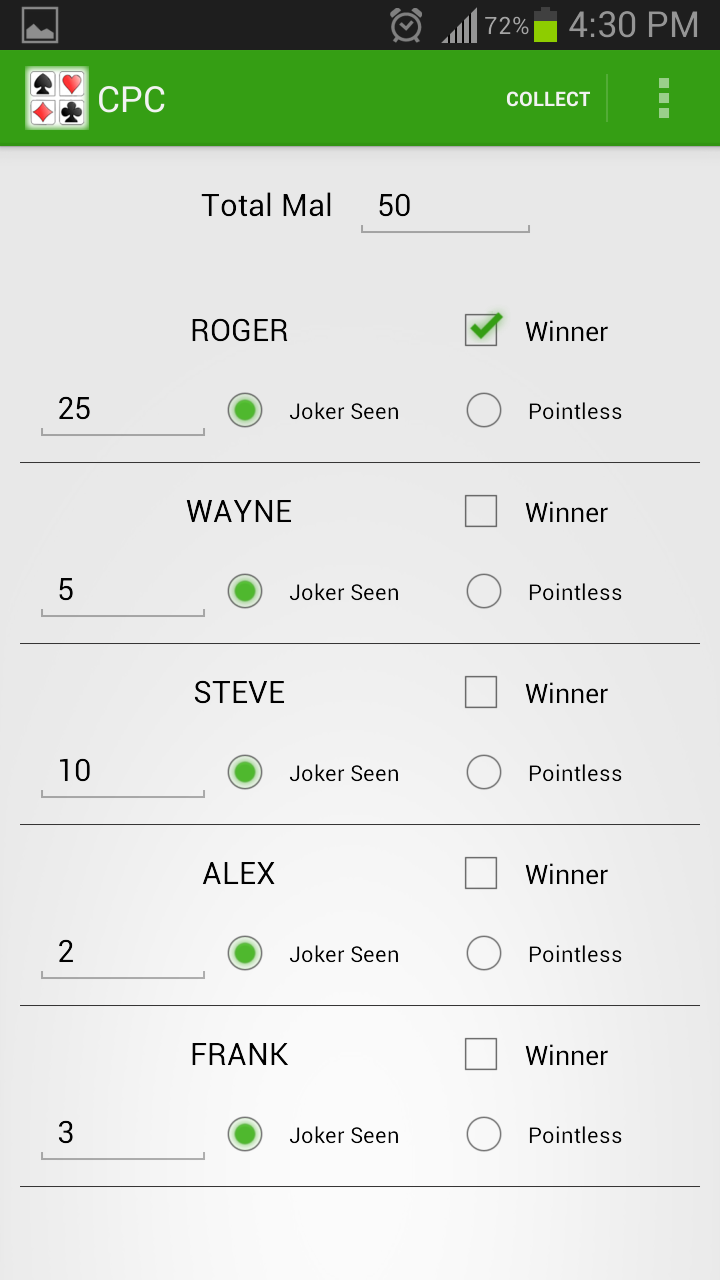Screen dimensions: 720x1280
Task: Select Joker Seen for STEVE
Action: (x=245, y=772)
